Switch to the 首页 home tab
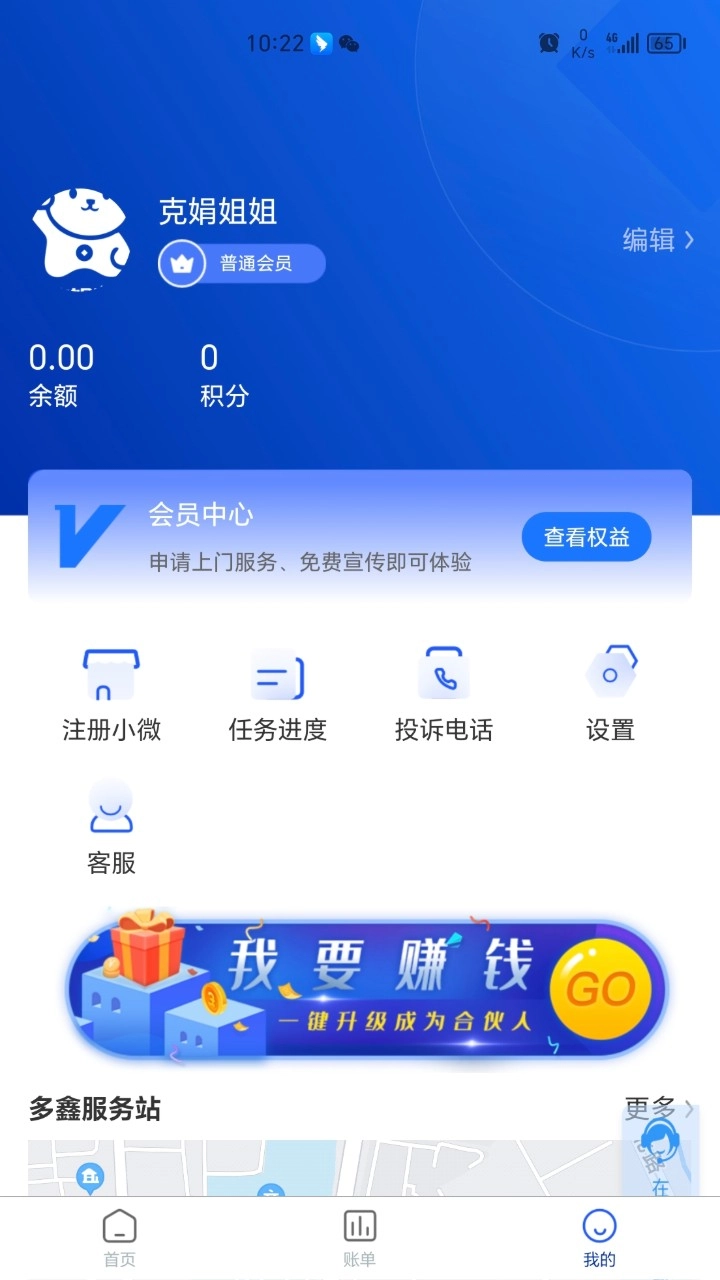The height and width of the screenshot is (1280, 720). 120,1235
